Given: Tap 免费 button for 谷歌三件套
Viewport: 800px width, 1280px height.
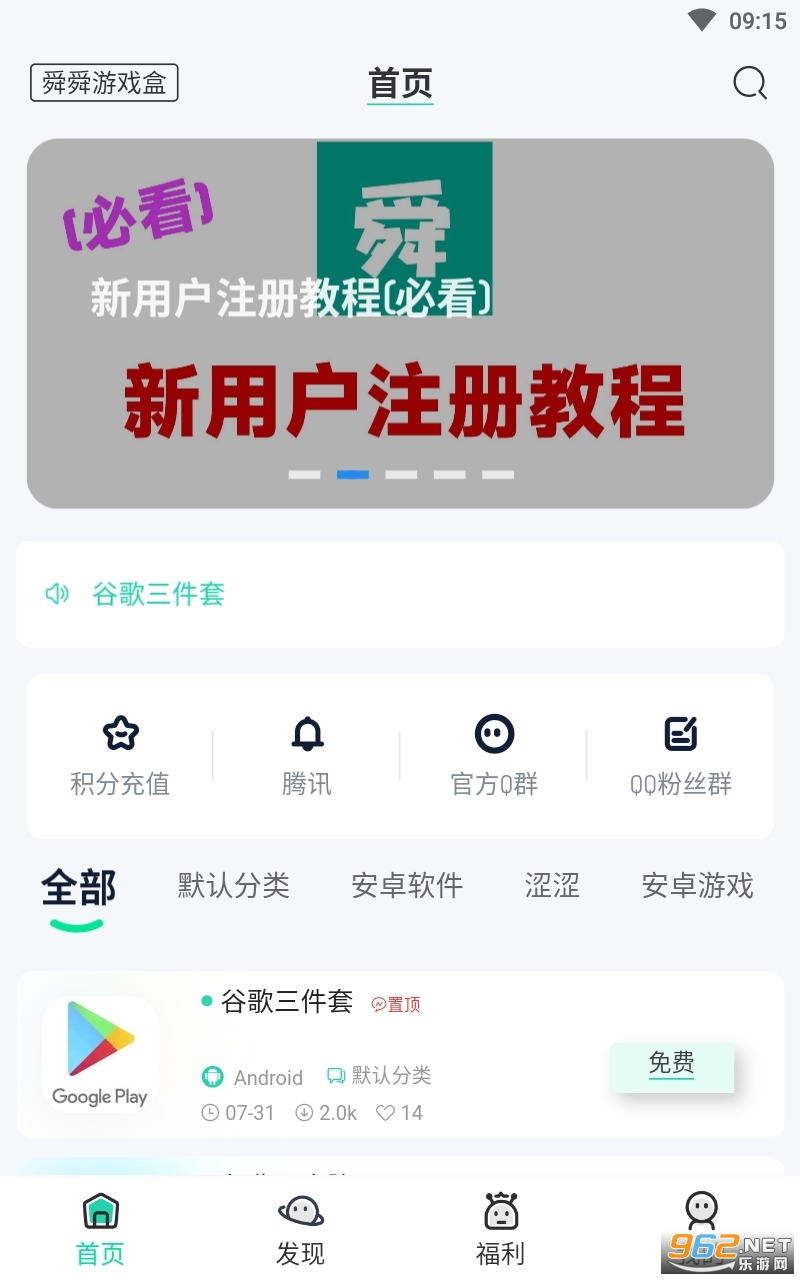Looking at the screenshot, I should tap(671, 1064).
